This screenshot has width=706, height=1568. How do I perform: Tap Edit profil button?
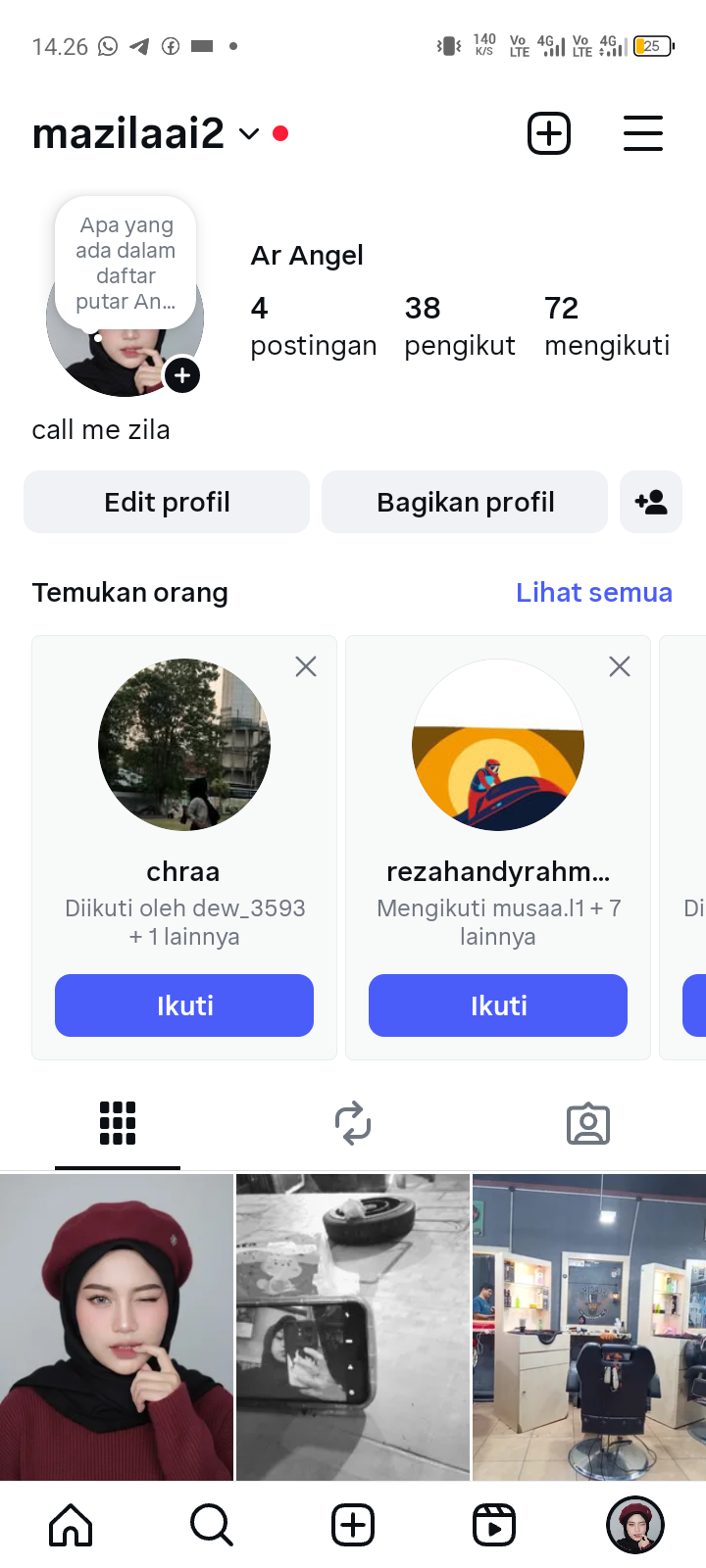(x=167, y=502)
